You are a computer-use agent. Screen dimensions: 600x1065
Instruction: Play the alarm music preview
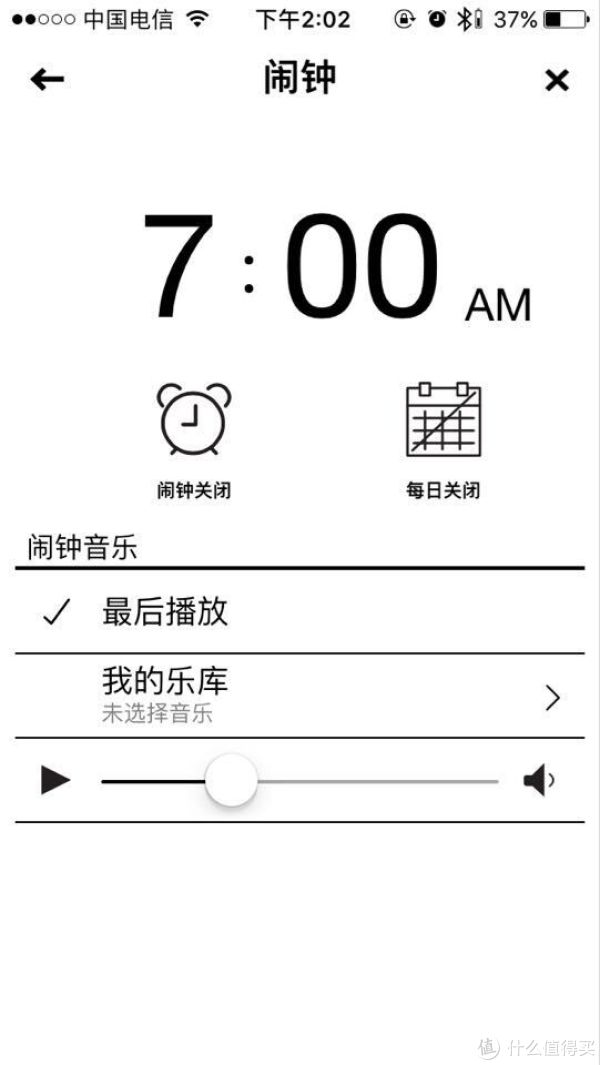[55, 779]
